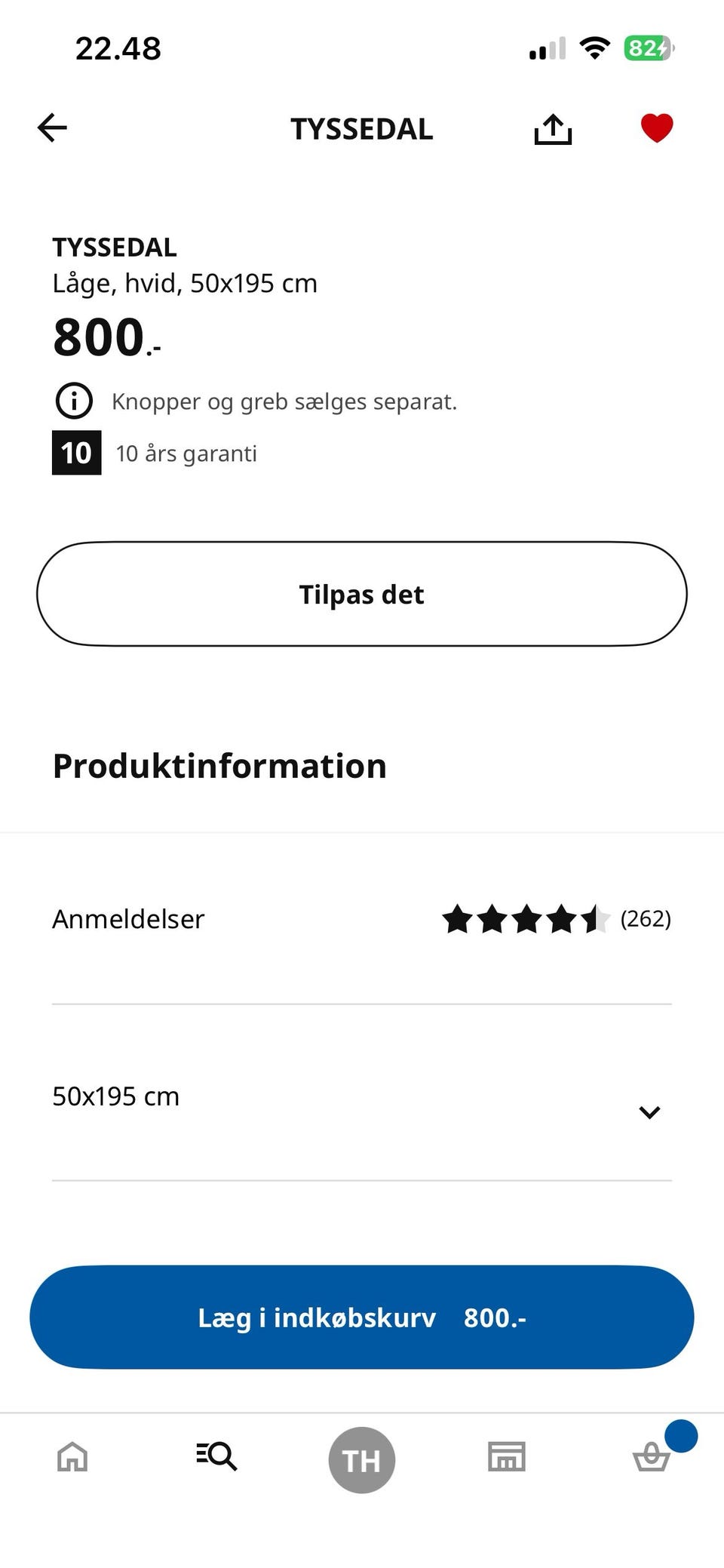Viewport: 724px width, 1568px height.
Task: Remove TYSSEDAL from favorites via heart
Action: [656, 128]
